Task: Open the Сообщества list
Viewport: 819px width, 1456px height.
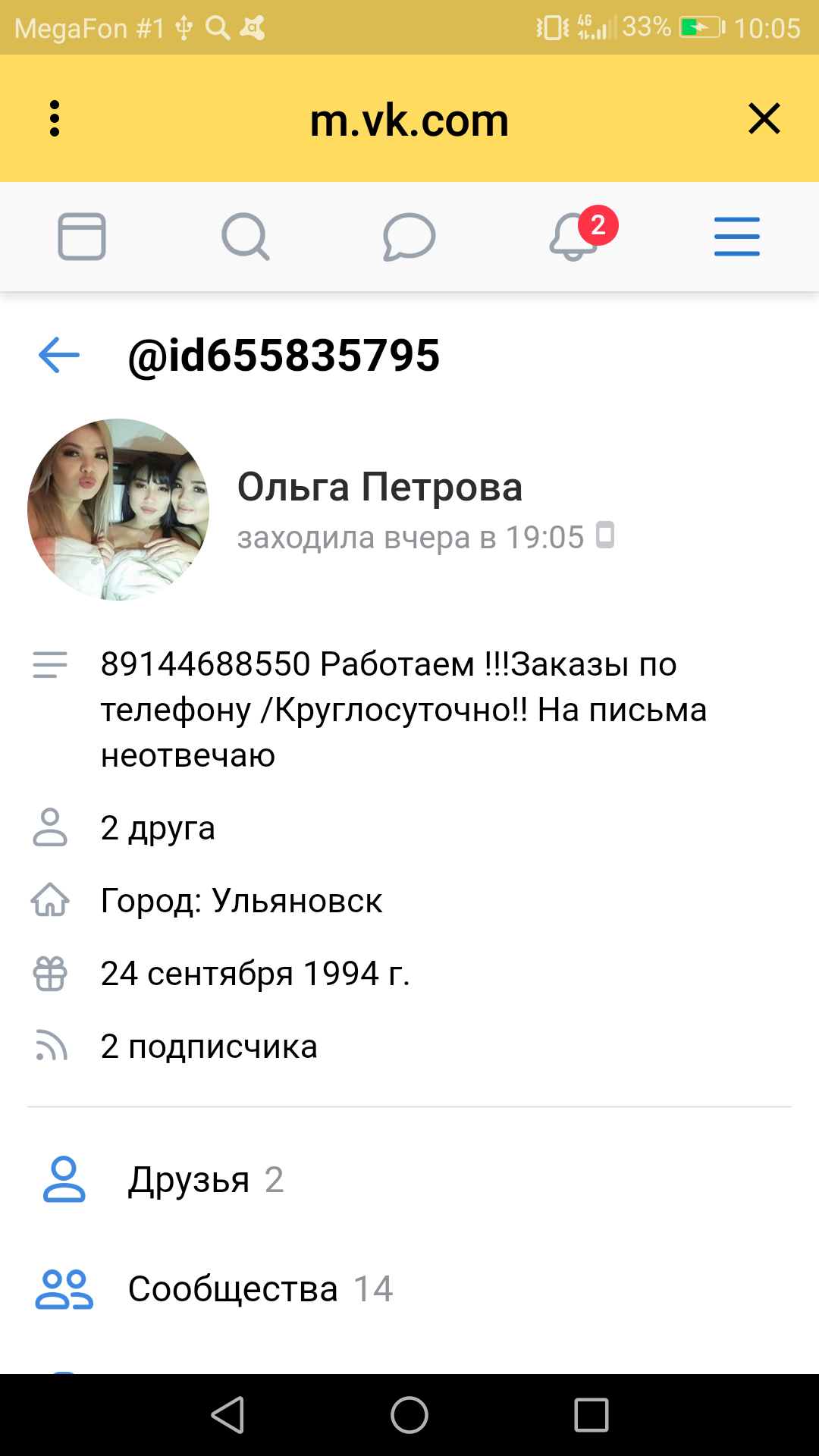Action: (x=234, y=1289)
